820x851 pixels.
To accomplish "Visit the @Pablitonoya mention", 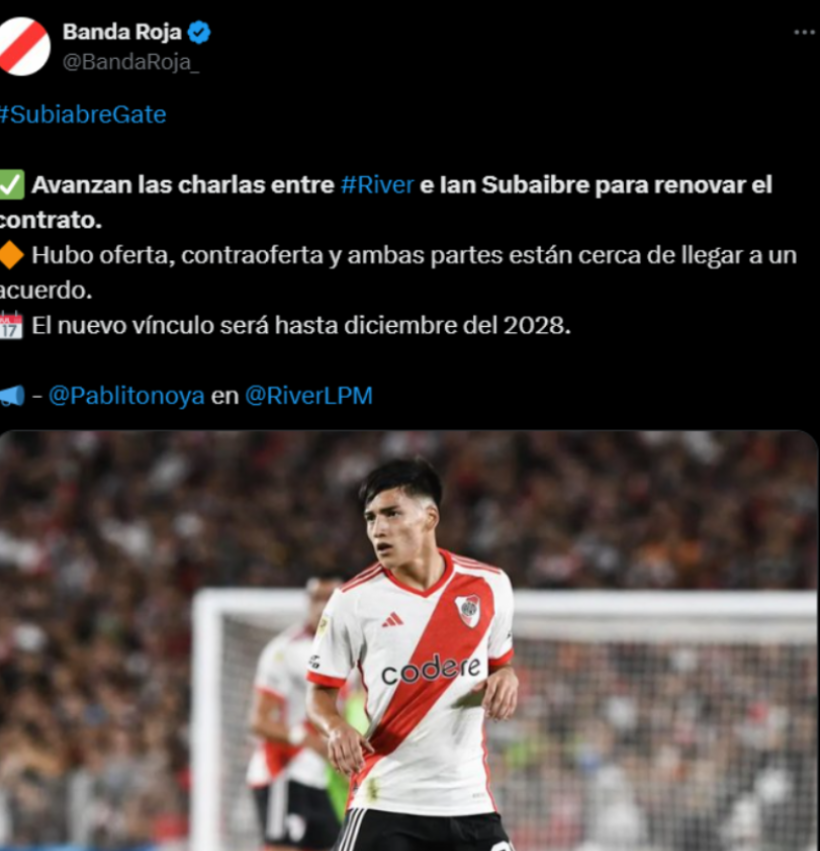I will click(126, 395).
